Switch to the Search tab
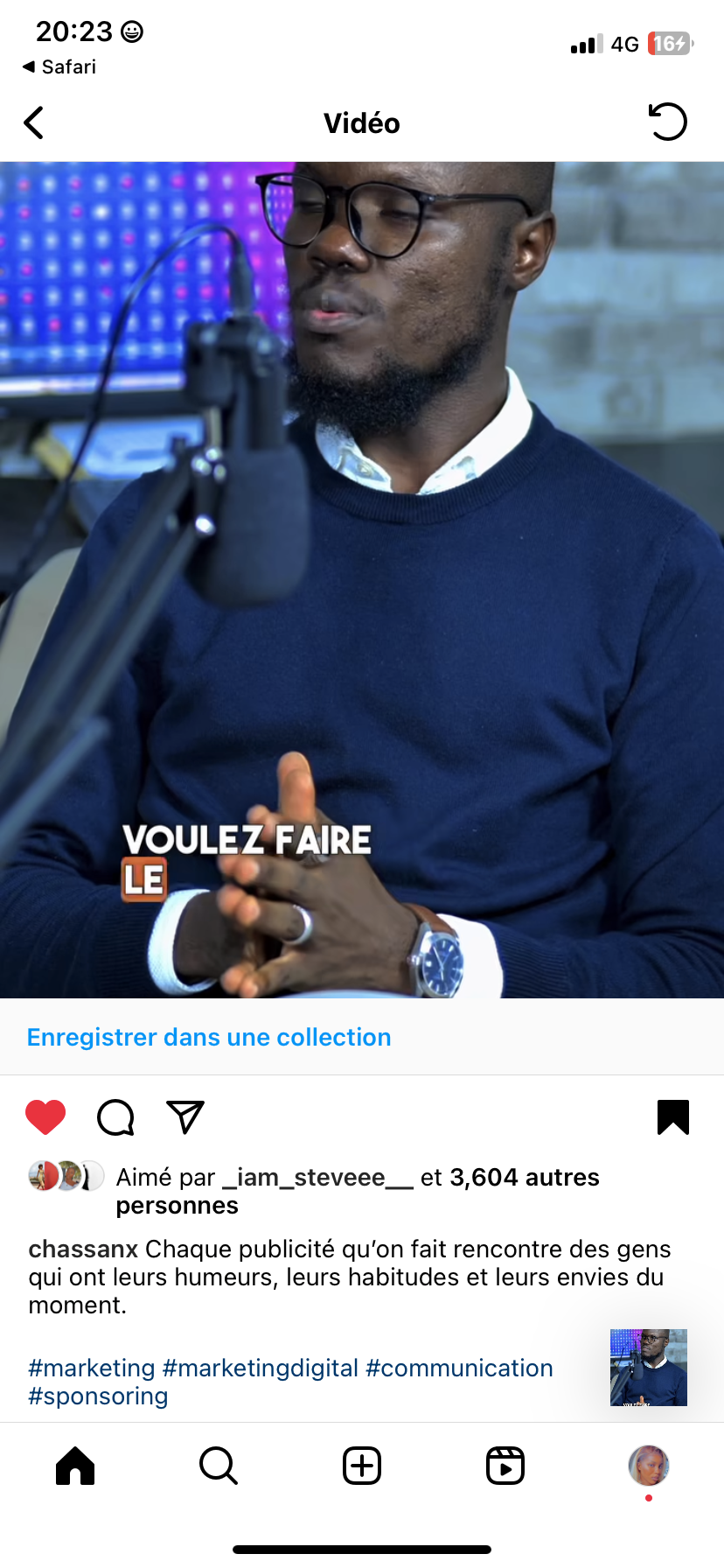 pyautogui.click(x=219, y=1466)
